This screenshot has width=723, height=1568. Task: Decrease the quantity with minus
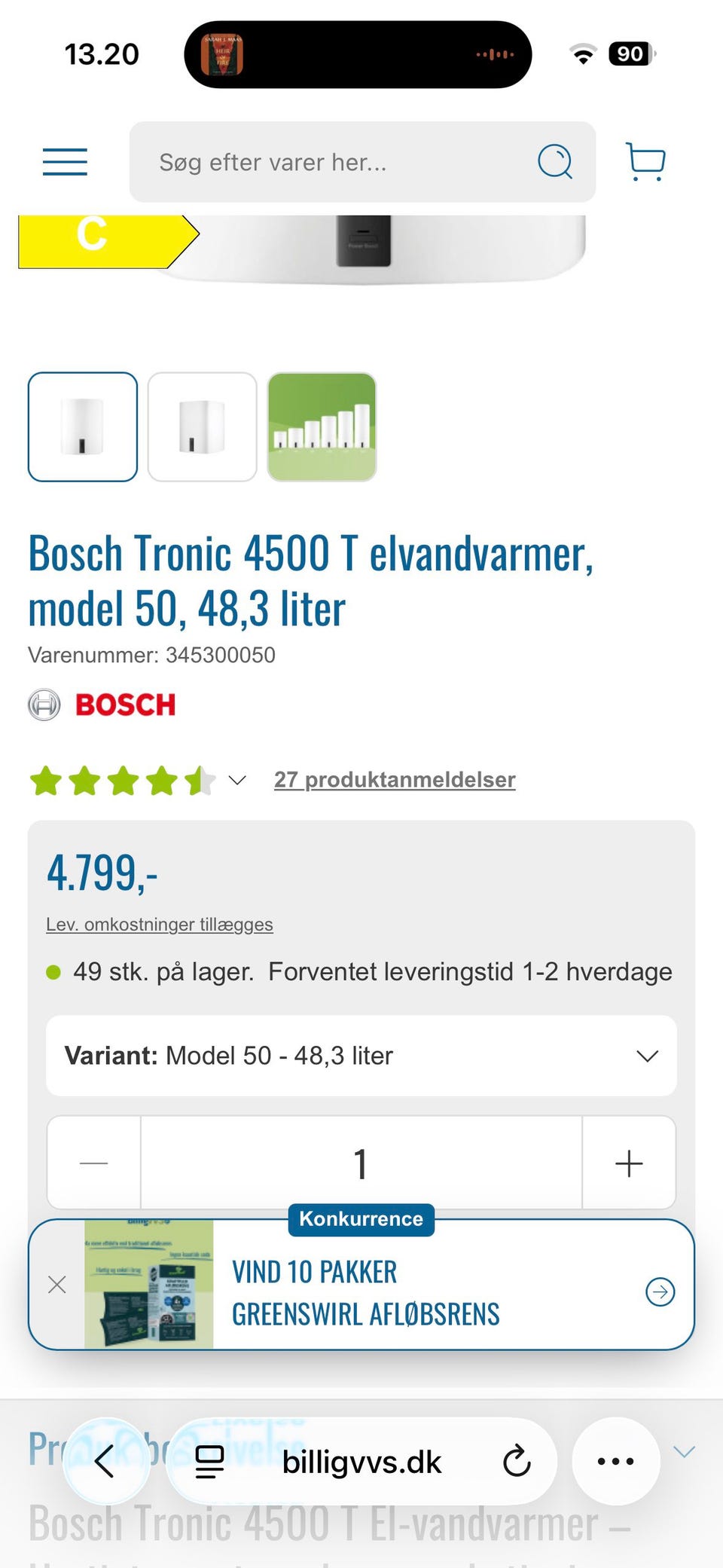click(x=94, y=1163)
